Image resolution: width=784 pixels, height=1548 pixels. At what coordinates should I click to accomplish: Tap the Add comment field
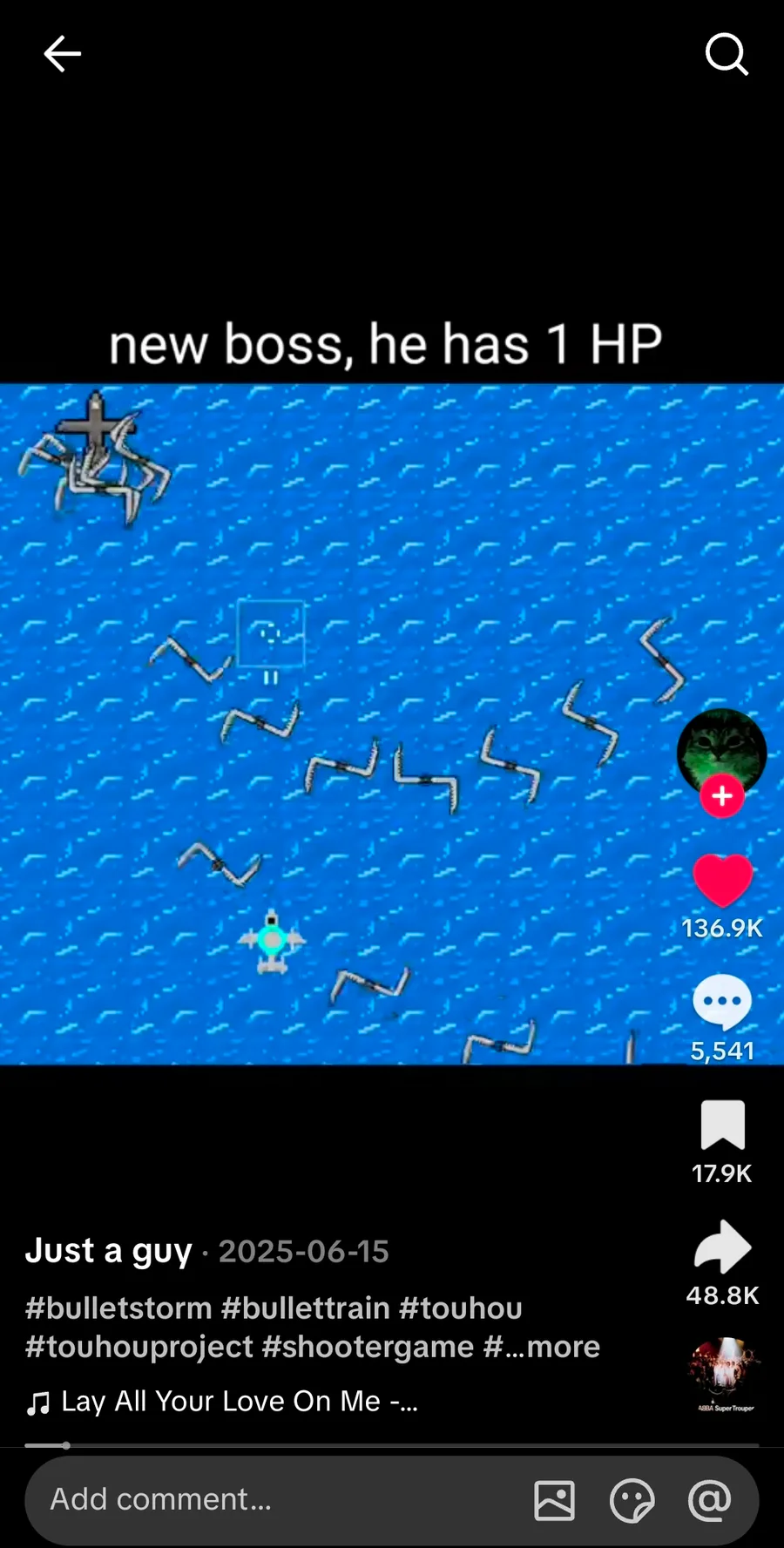click(x=261, y=1499)
